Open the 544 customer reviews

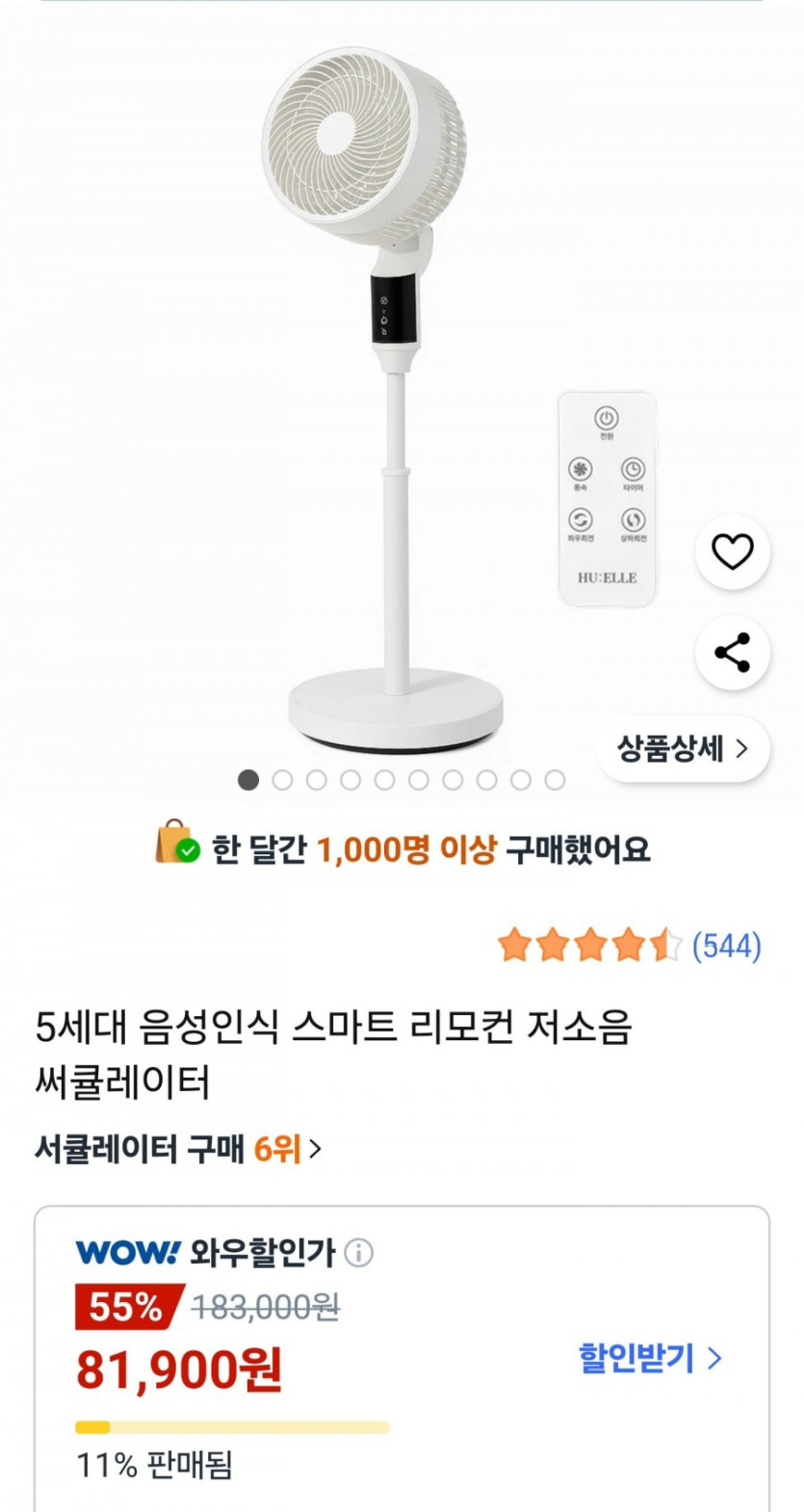(x=726, y=946)
